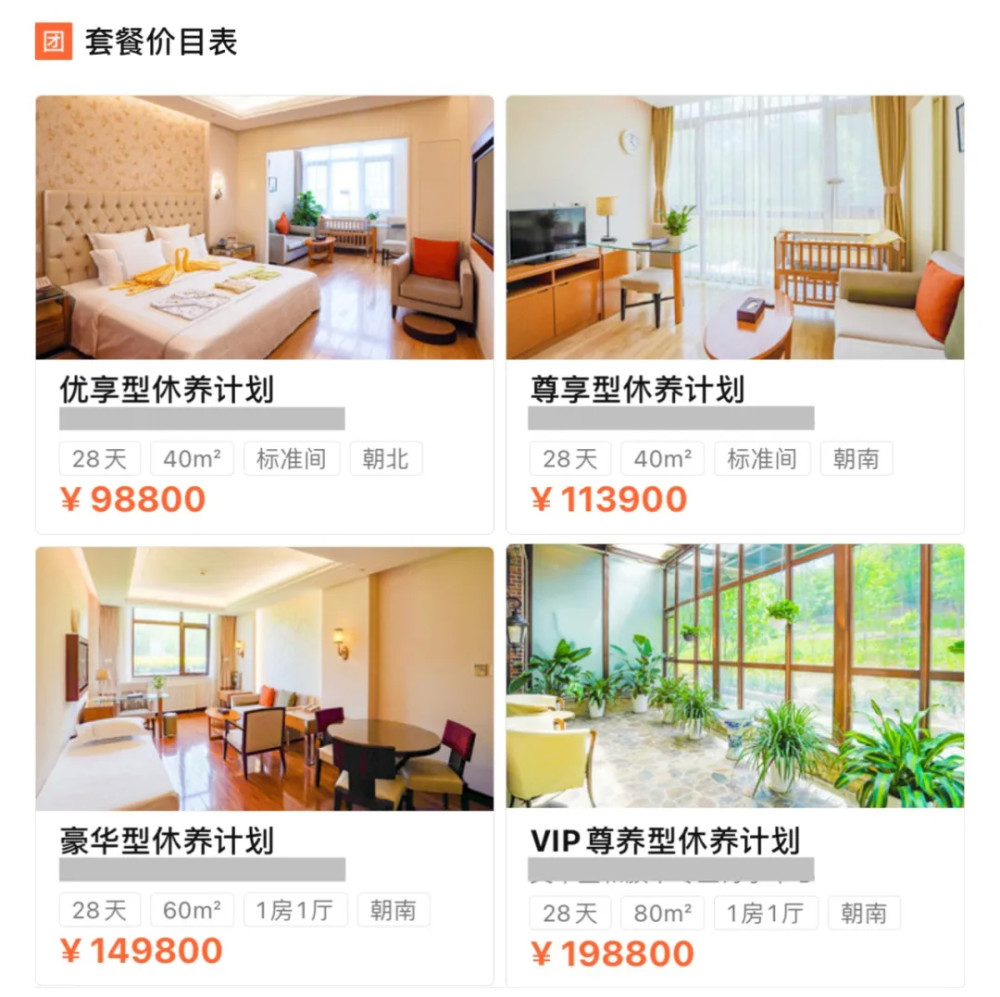
Task: Open the 优享型休养计划 package card
Action: (264, 314)
